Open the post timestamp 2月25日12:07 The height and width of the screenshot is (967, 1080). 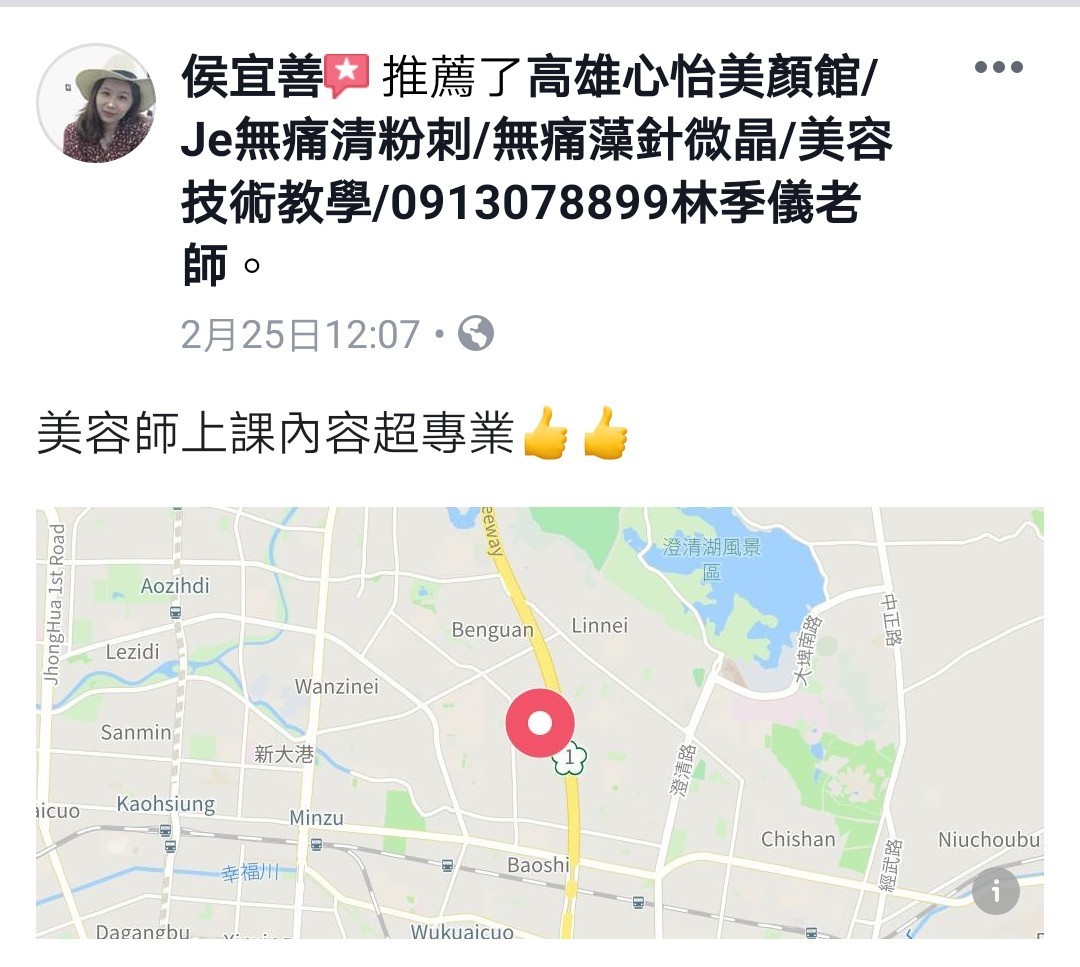click(300, 334)
